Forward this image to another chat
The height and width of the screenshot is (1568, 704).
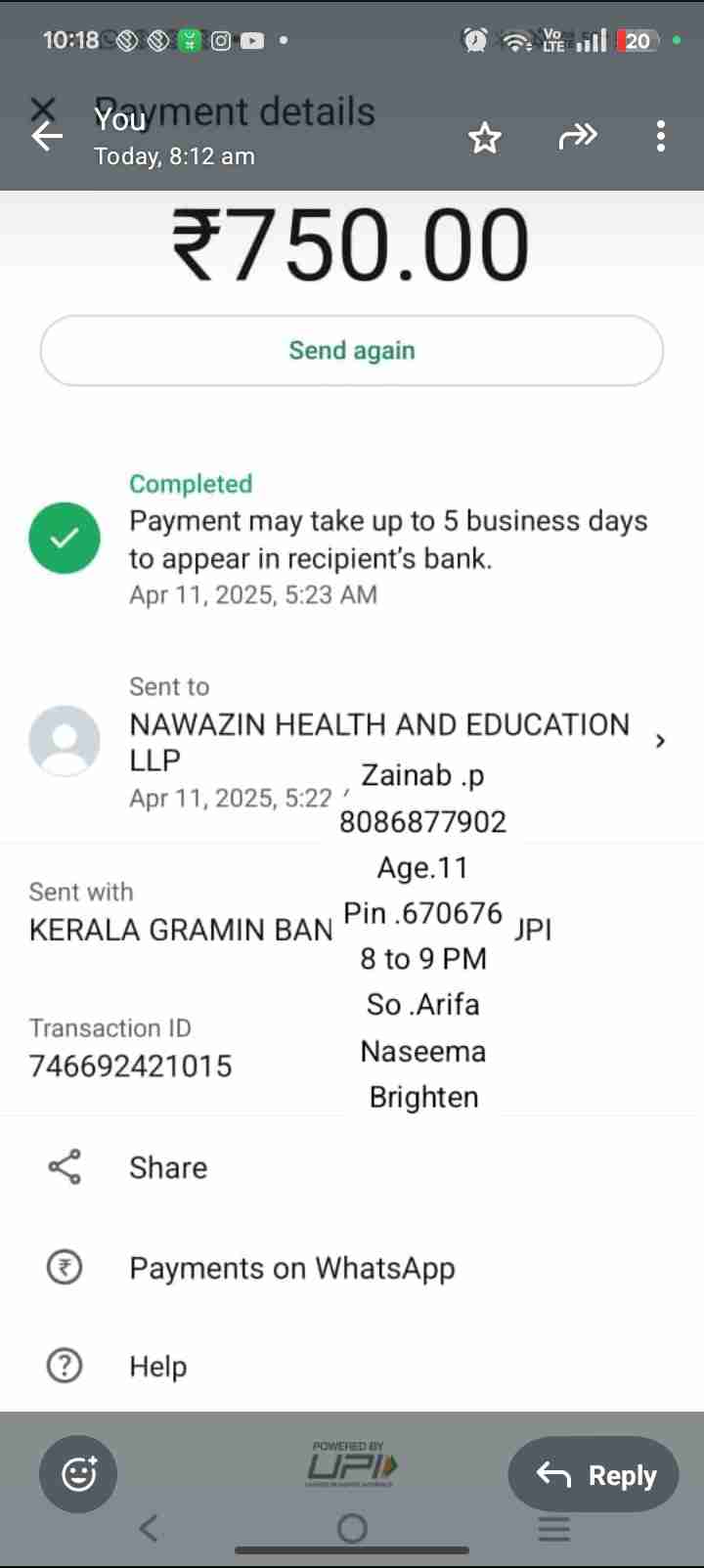(x=578, y=136)
